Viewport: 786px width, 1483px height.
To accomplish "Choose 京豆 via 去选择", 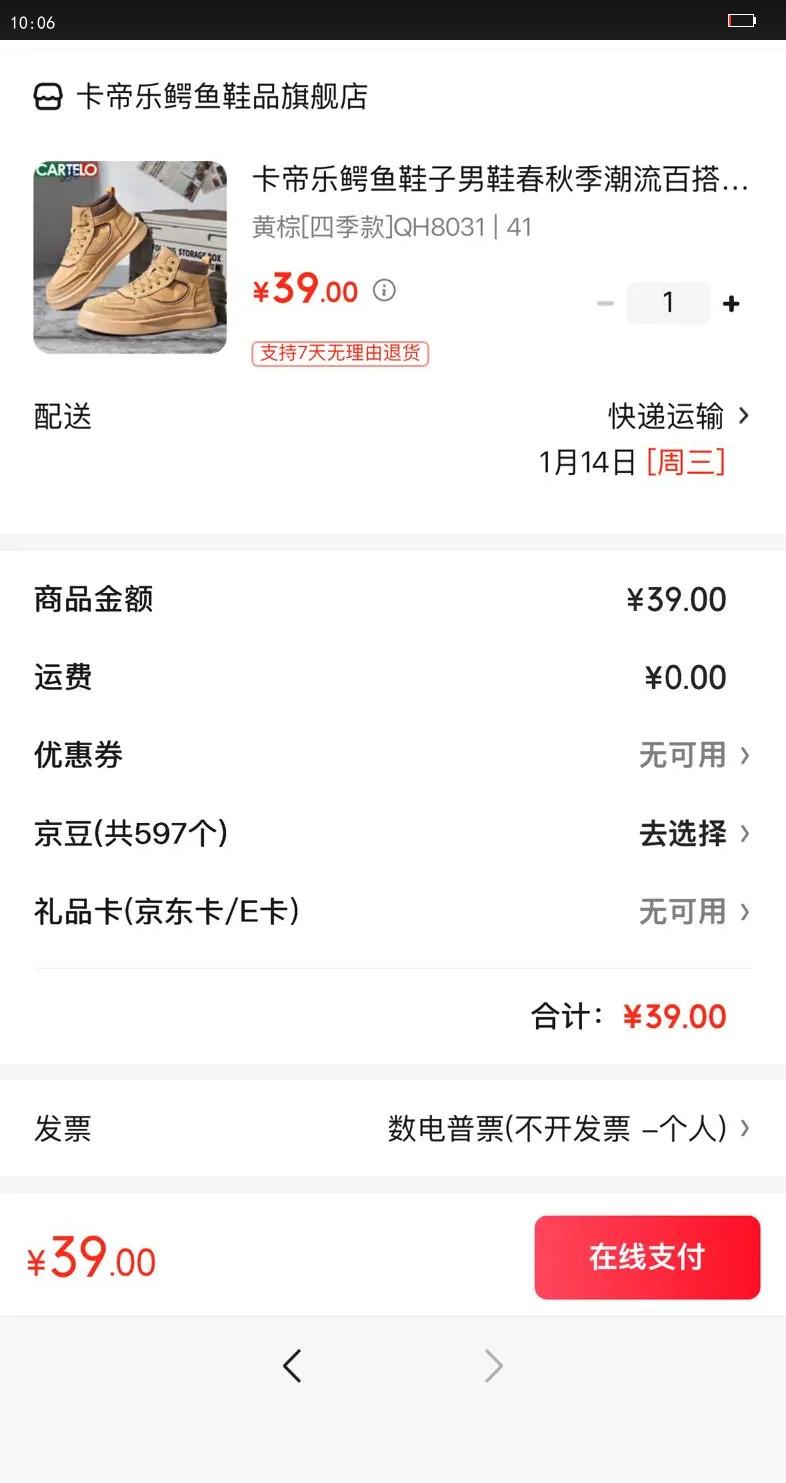I will [692, 833].
